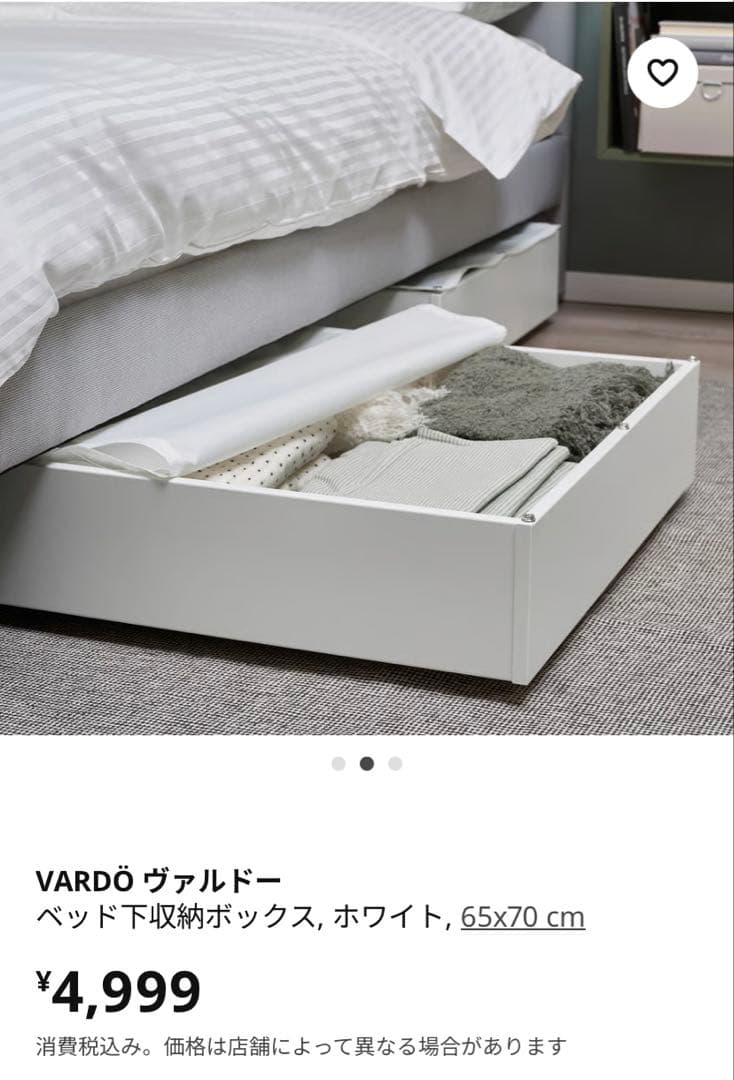The width and height of the screenshot is (734, 1080).
Task: Open the 65x70 cm size link
Action: (522, 917)
